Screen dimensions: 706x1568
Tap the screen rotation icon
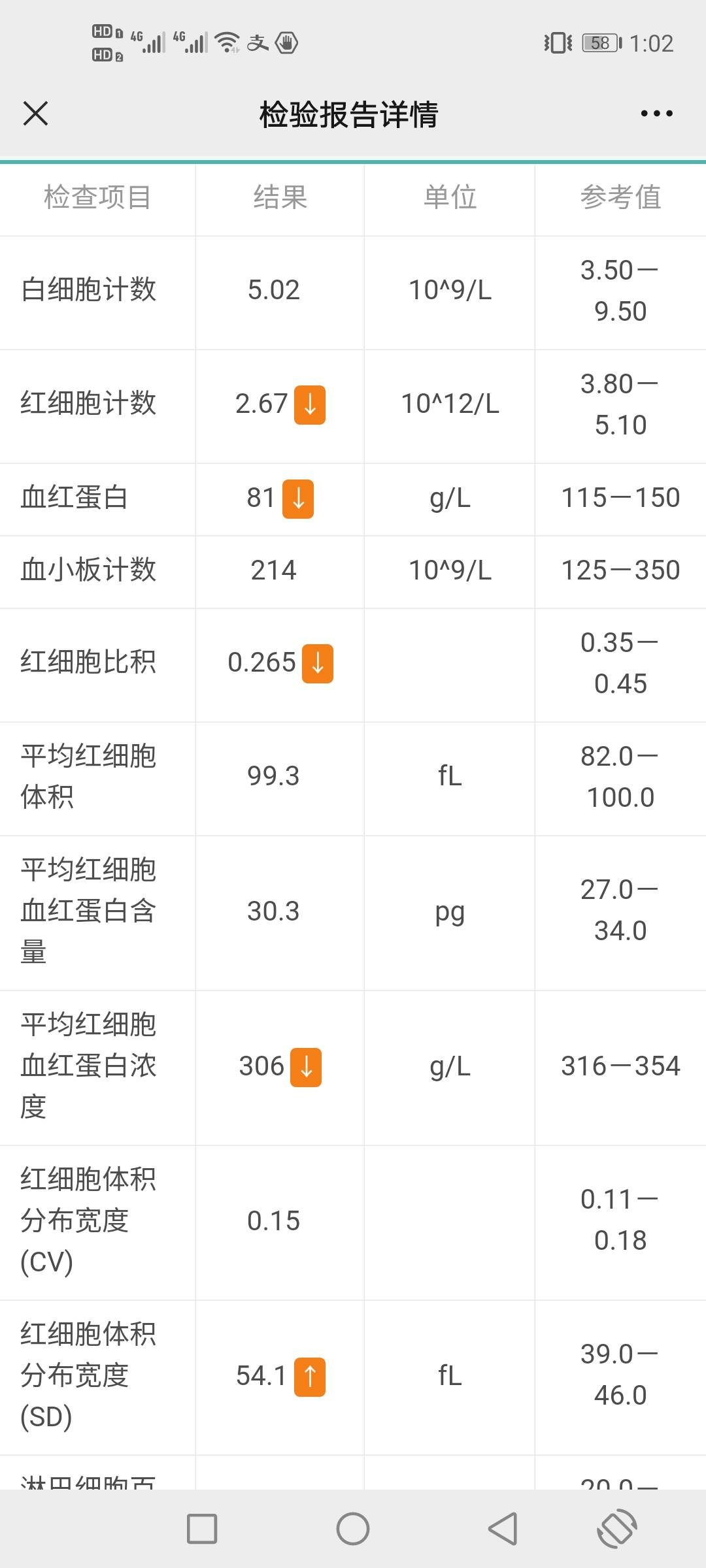[x=617, y=1529]
